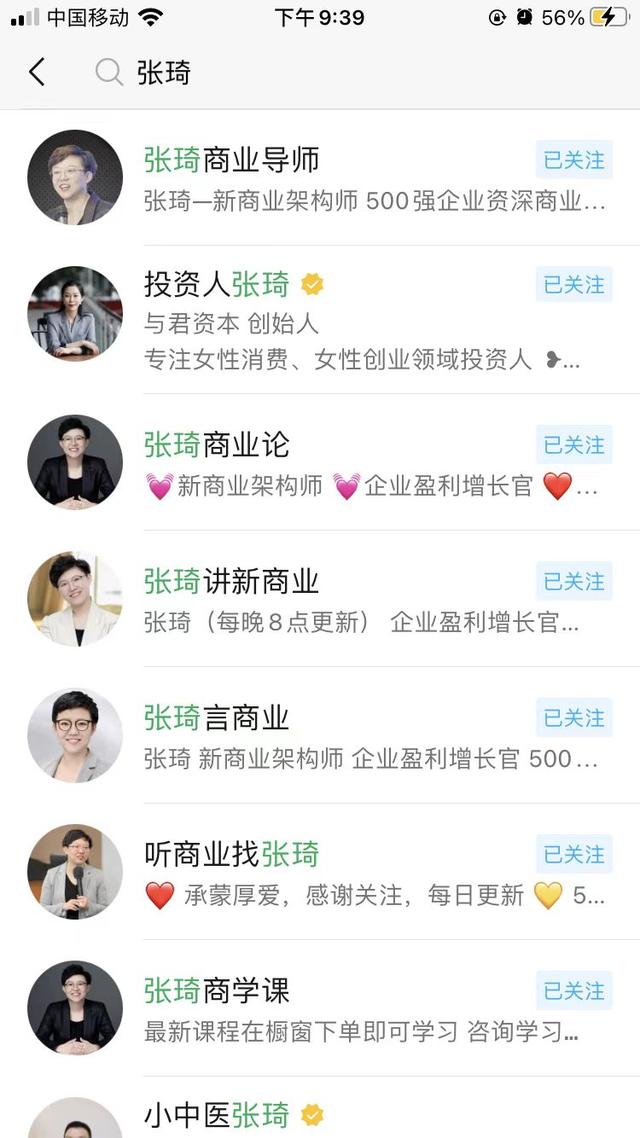Unfollow 听商业找张琦 with 已关注 button
The width and height of the screenshot is (640, 1138).
(574, 854)
